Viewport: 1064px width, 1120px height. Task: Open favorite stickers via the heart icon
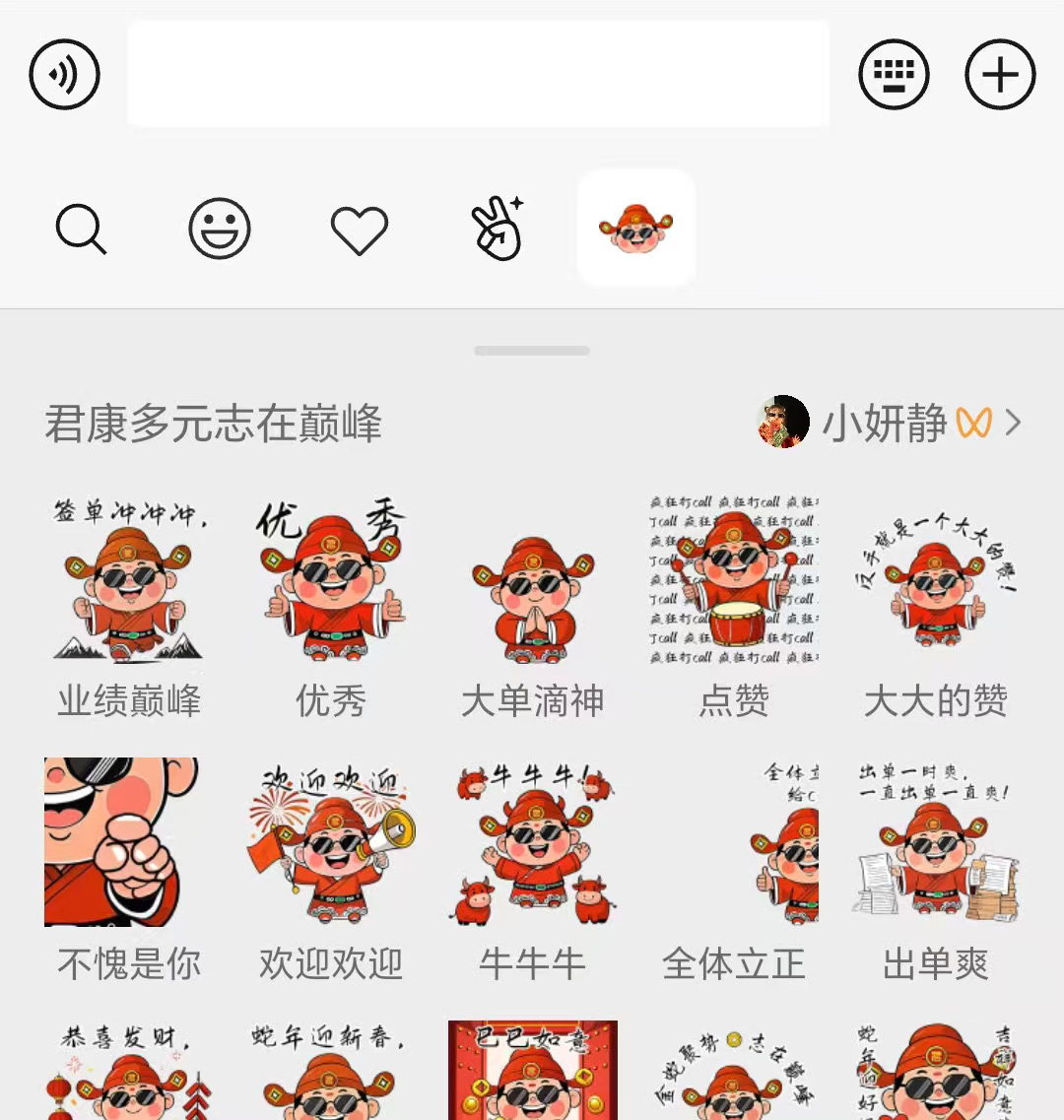(360, 228)
